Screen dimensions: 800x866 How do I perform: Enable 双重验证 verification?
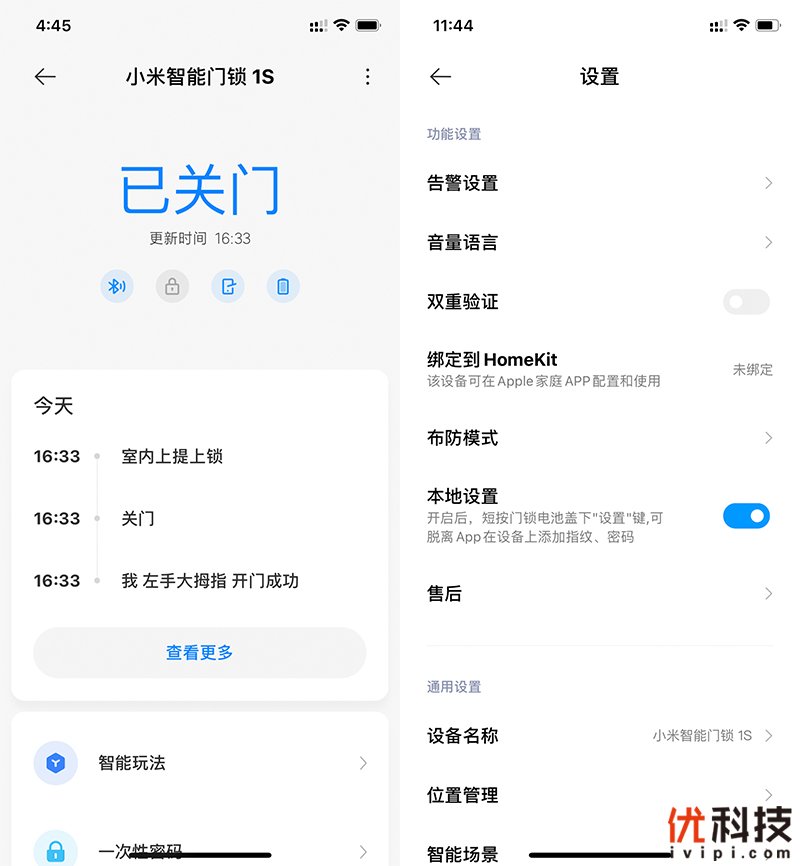(x=746, y=302)
